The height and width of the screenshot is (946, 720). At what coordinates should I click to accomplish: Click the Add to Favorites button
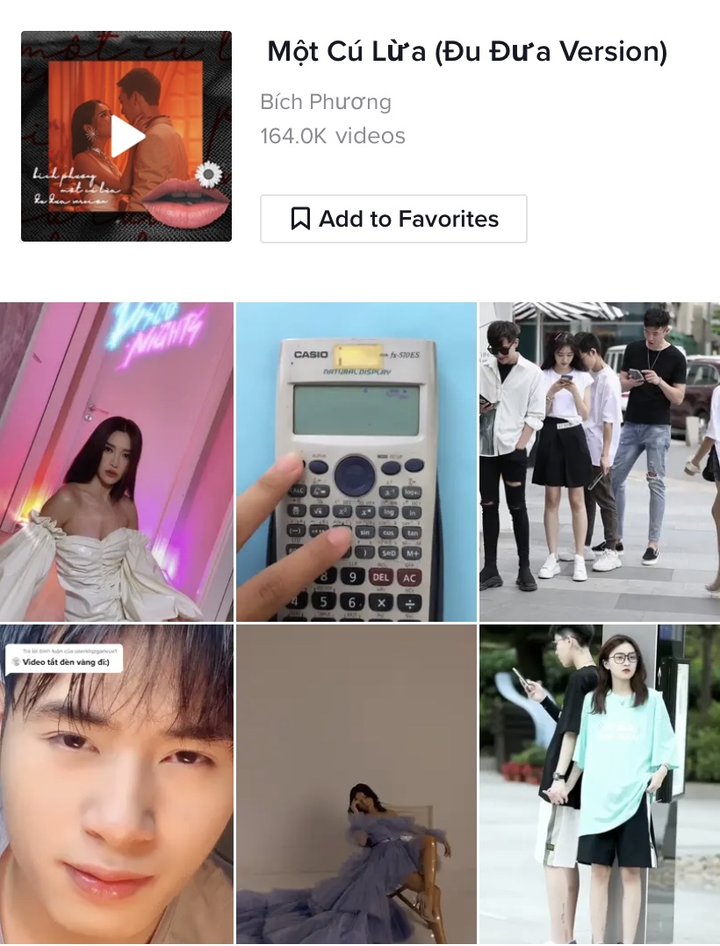(393, 219)
